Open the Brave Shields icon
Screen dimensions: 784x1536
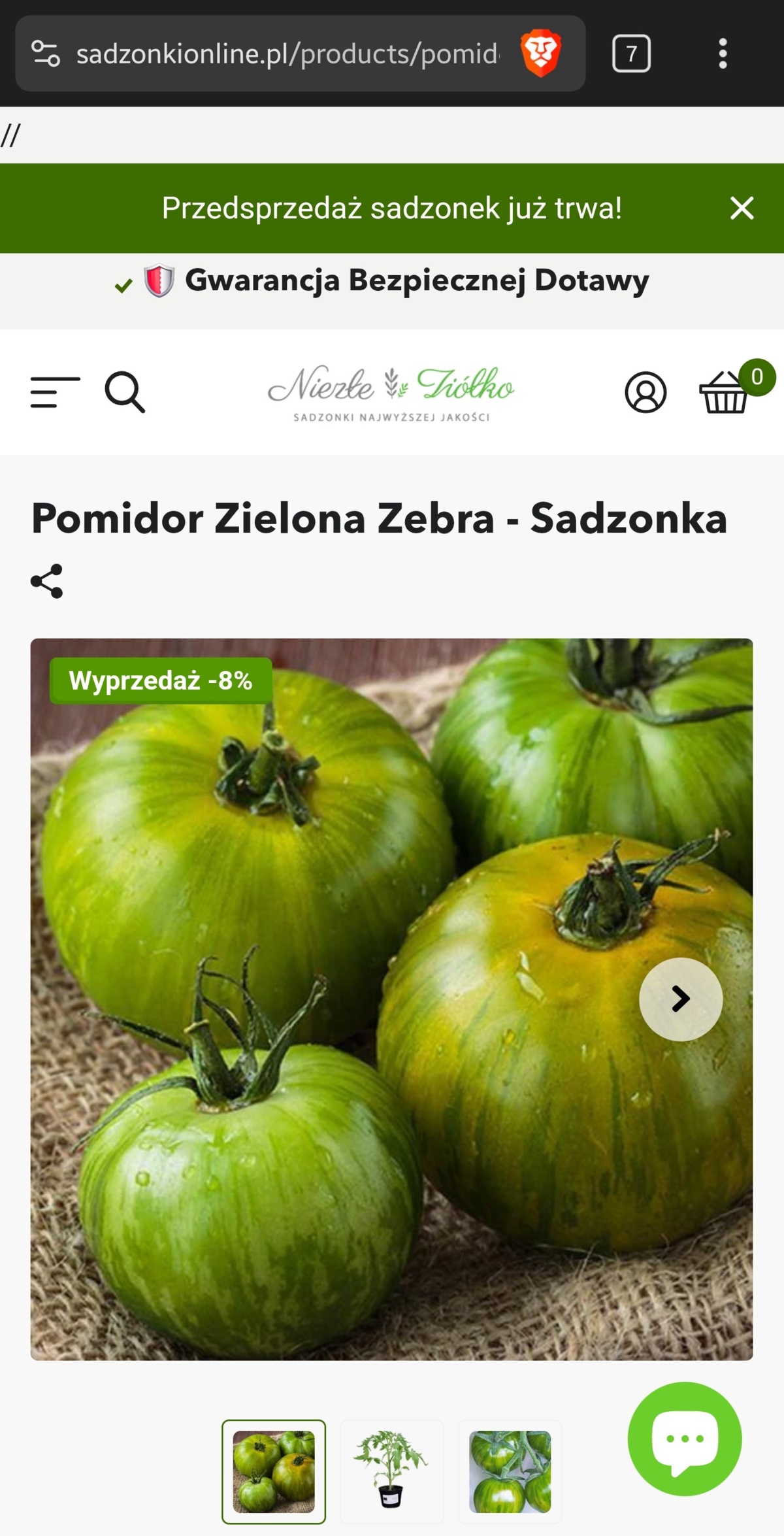tap(540, 54)
